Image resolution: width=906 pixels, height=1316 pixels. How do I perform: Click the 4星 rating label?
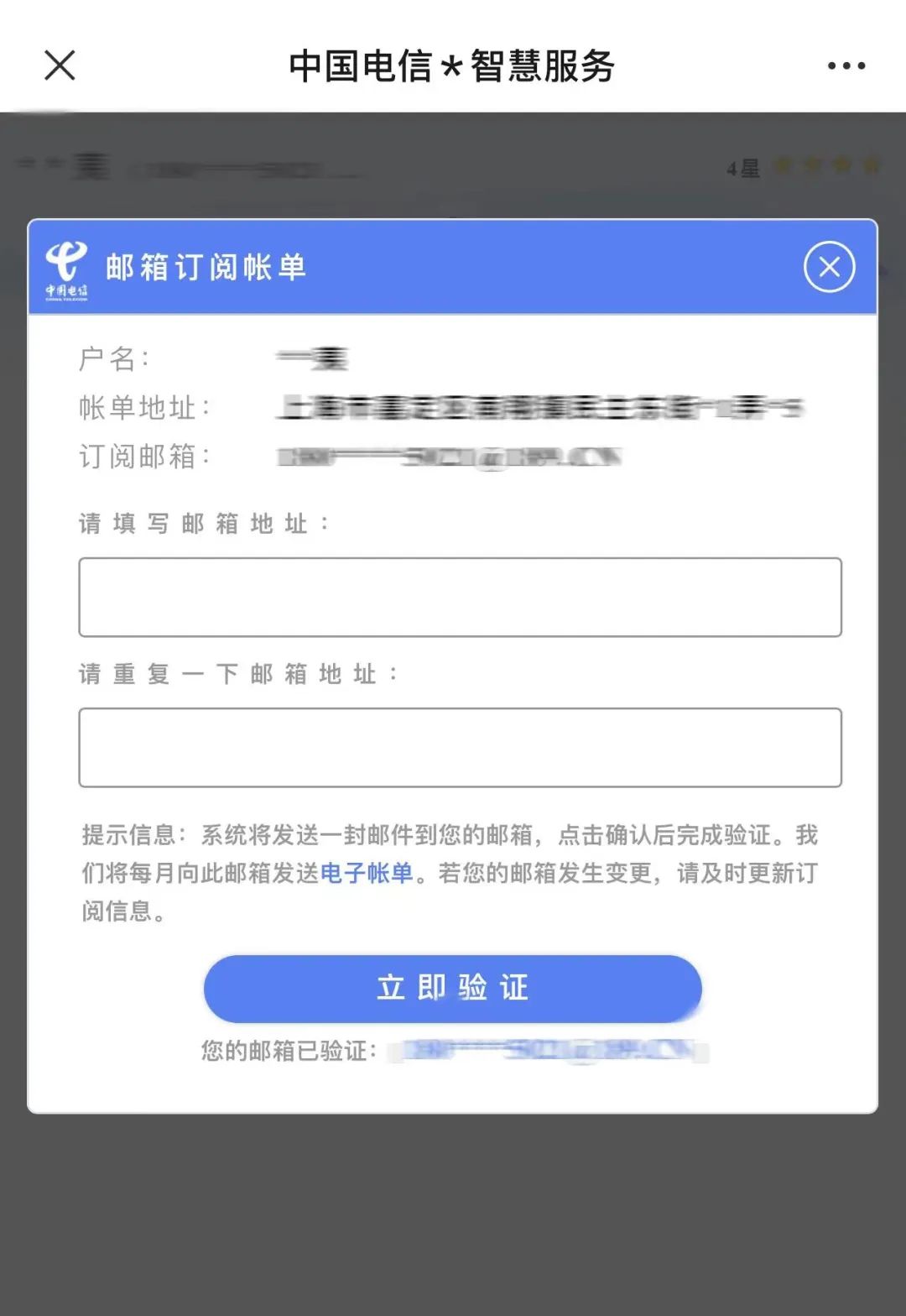(x=742, y=168)
